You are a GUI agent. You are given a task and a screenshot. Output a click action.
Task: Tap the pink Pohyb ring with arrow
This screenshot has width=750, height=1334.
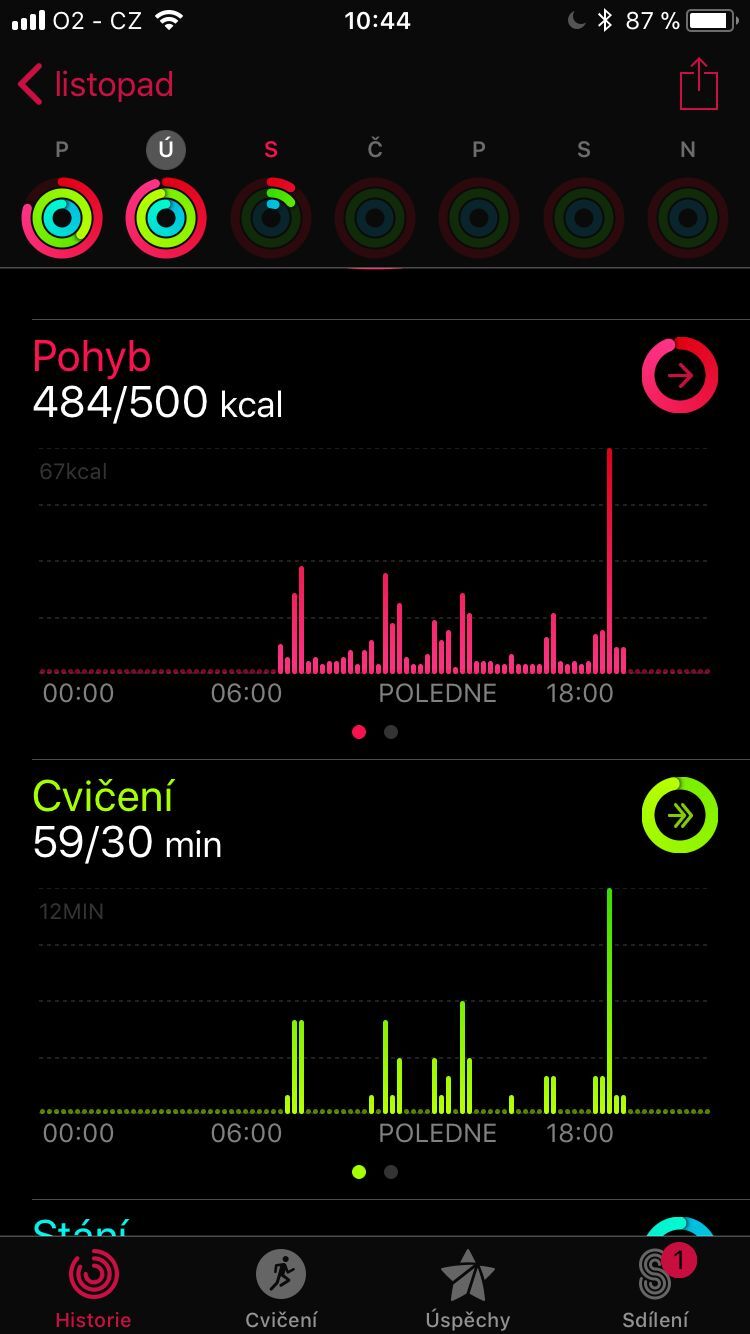pyautogui.click(x=680, y=375)
